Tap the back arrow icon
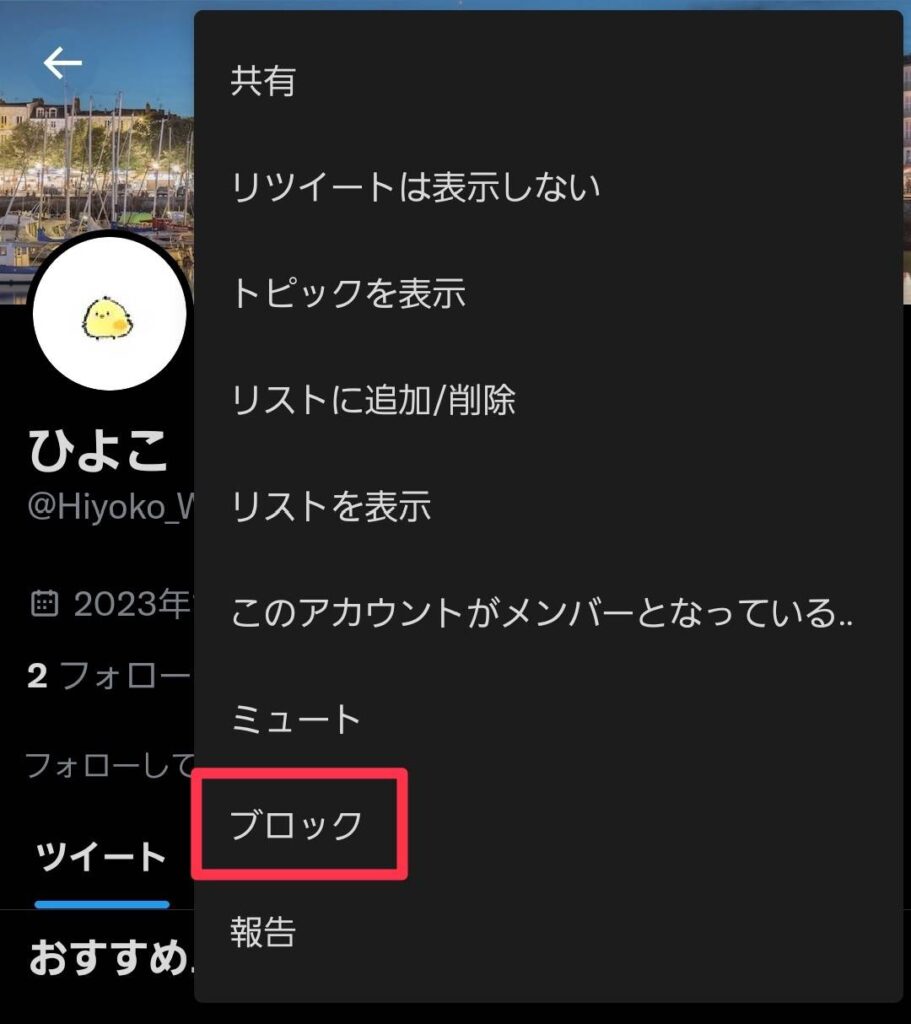The width and height of the screenshot is (911, 1024). click(62, 64)
